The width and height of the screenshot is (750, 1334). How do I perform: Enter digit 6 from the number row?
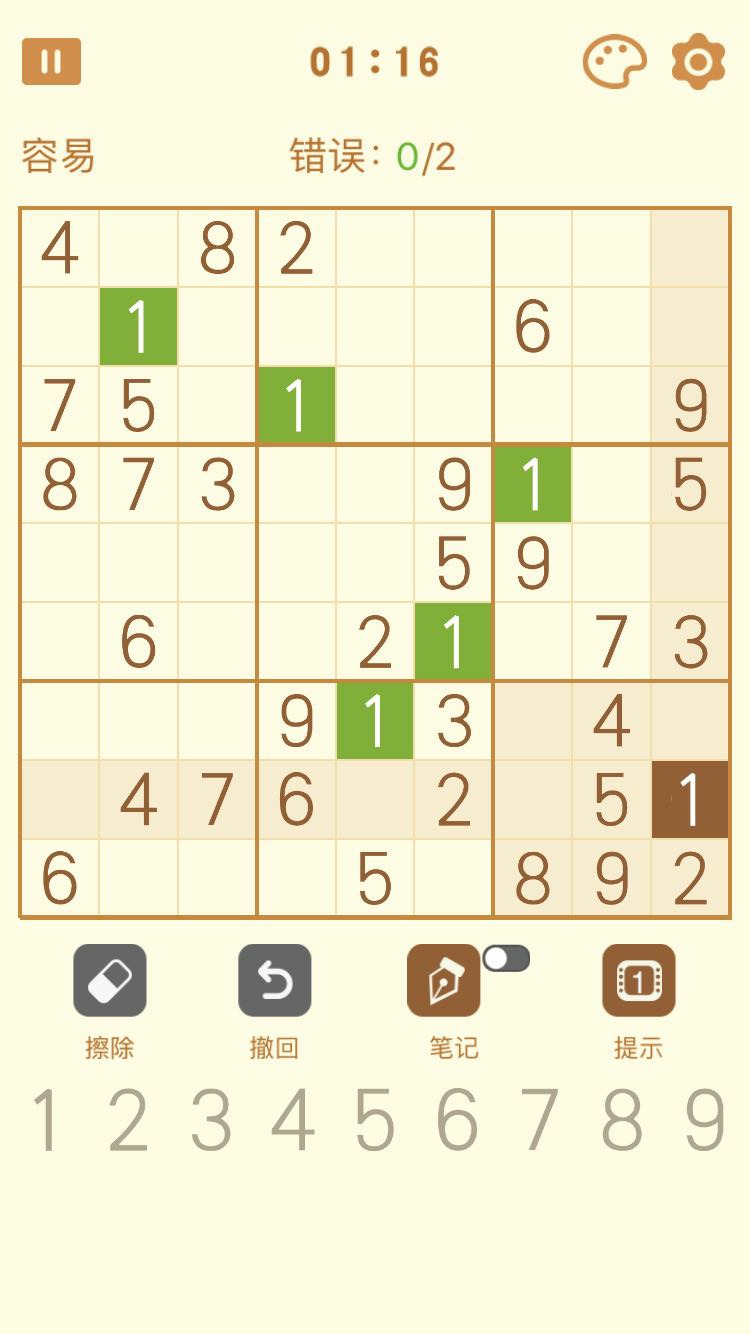click(x=457, y=1121)
